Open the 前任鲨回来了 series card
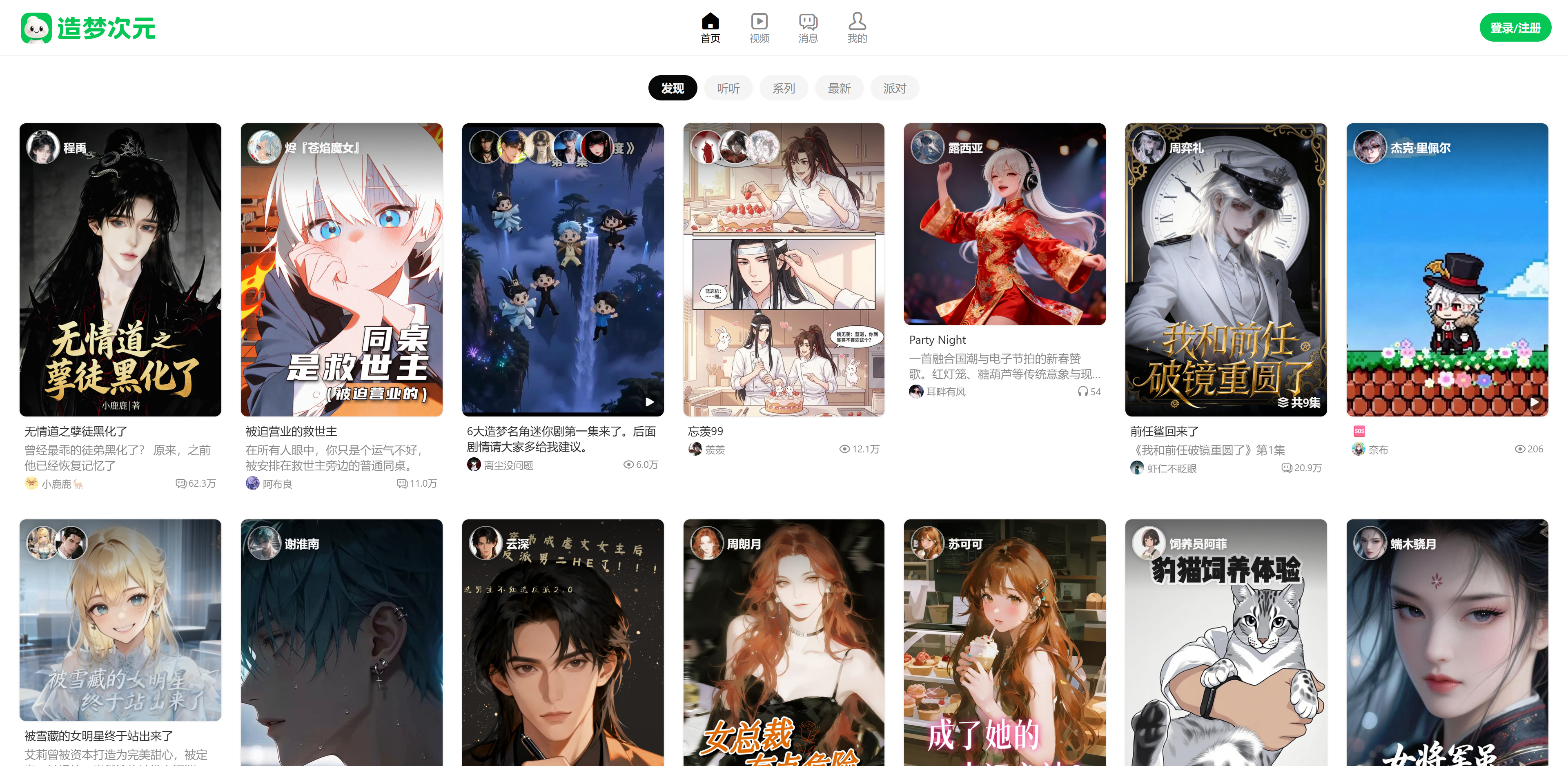The image size is (1568, 766). 1225,270
